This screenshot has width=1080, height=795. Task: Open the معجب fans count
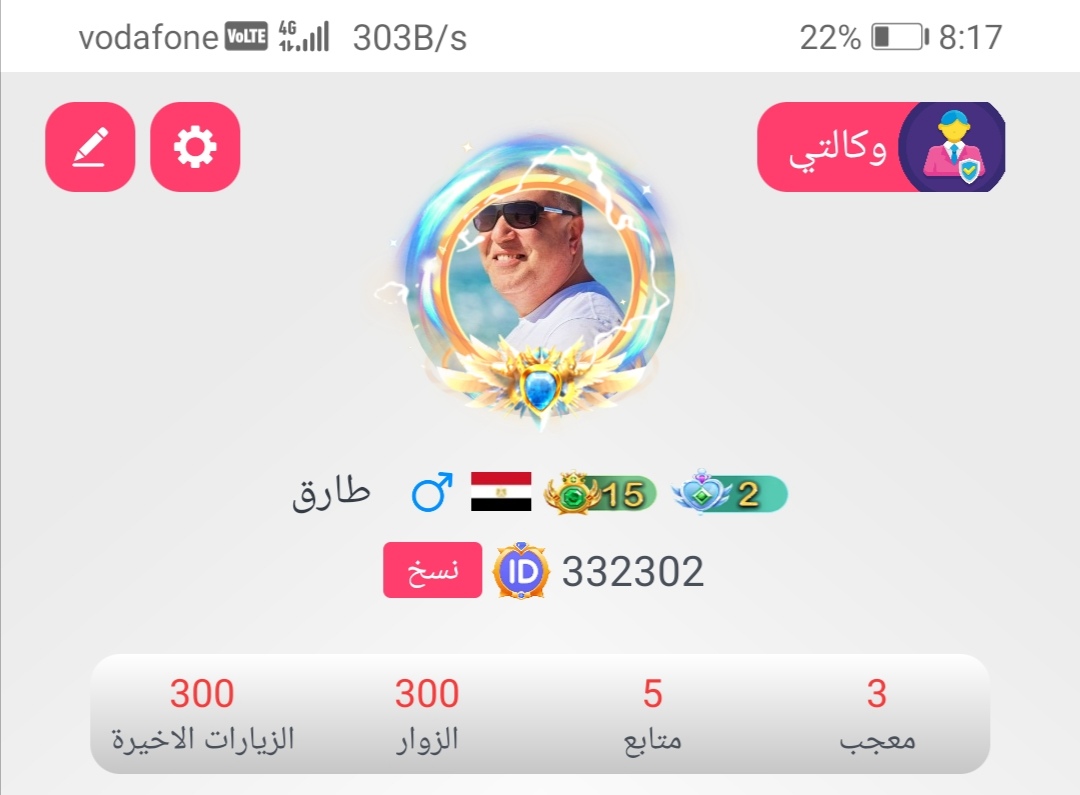(x=877, y=713)
